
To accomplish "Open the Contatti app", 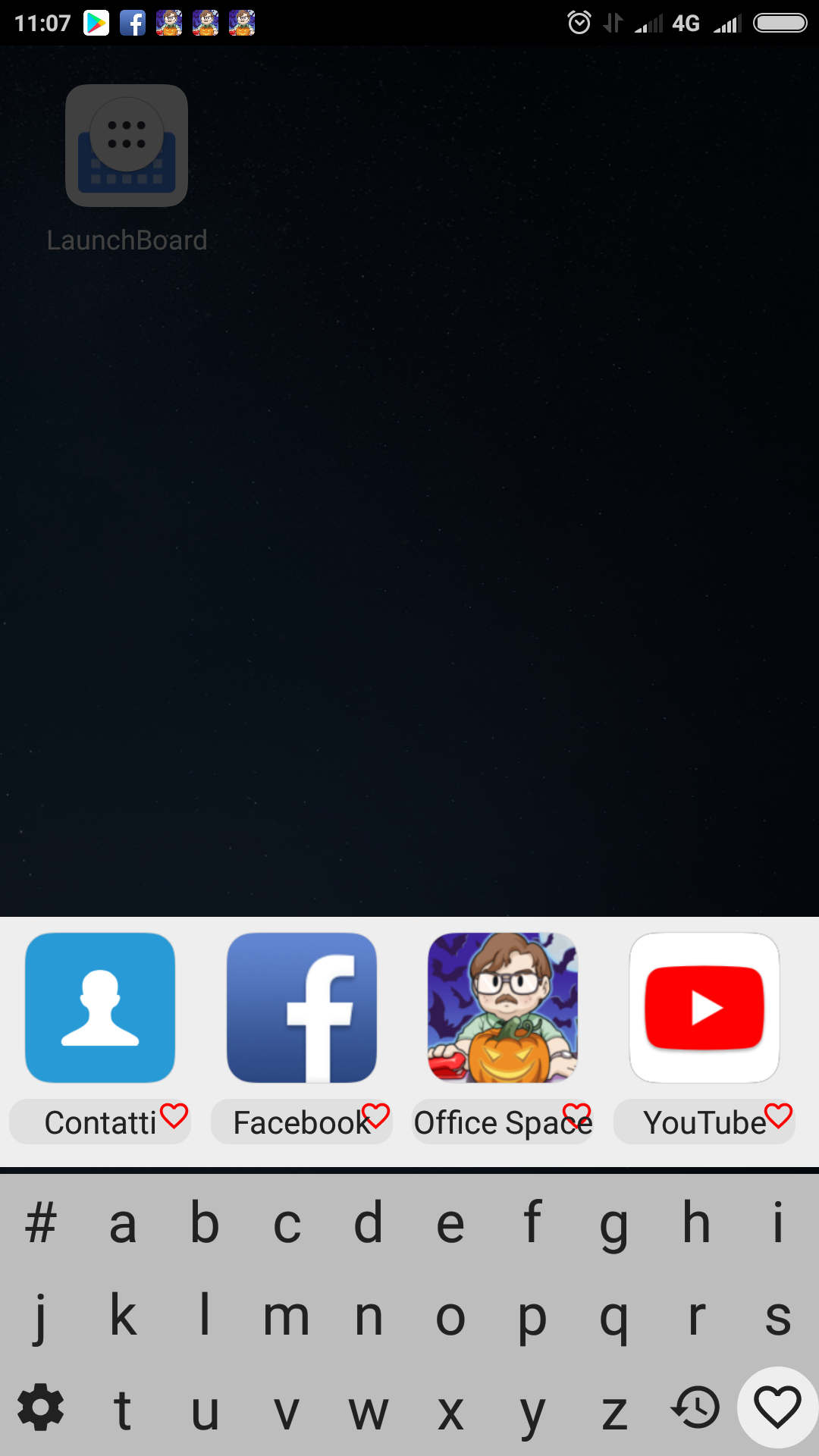I will pyautogui.click(x=100, y=1008).
